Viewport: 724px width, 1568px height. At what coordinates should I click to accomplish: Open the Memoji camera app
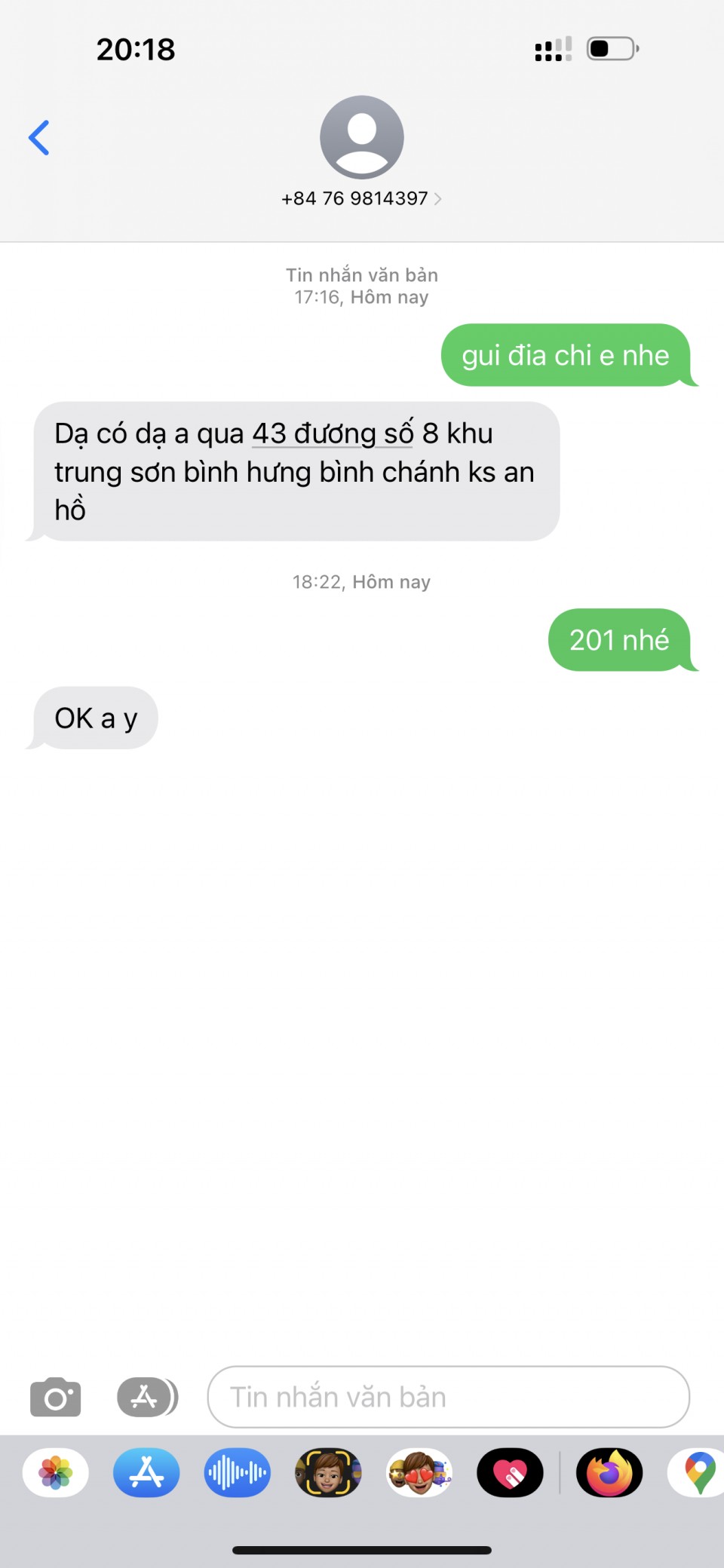click(328, 1472)
